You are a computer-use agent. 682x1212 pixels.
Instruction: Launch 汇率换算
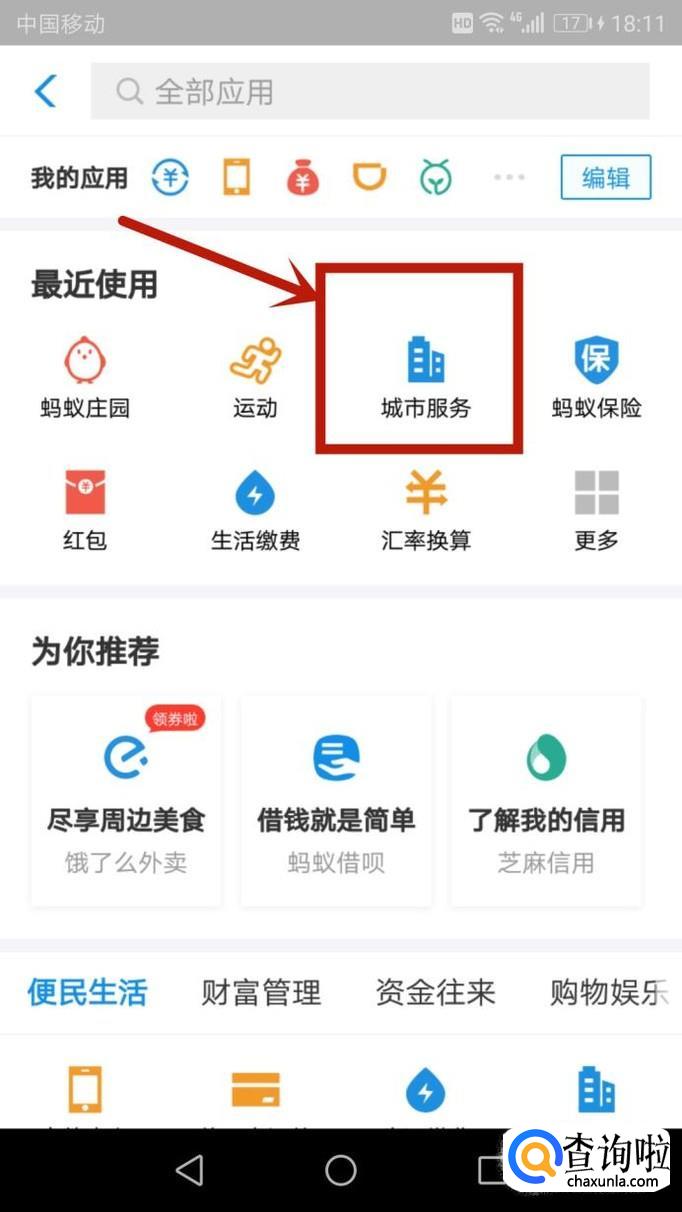(425, 510)
